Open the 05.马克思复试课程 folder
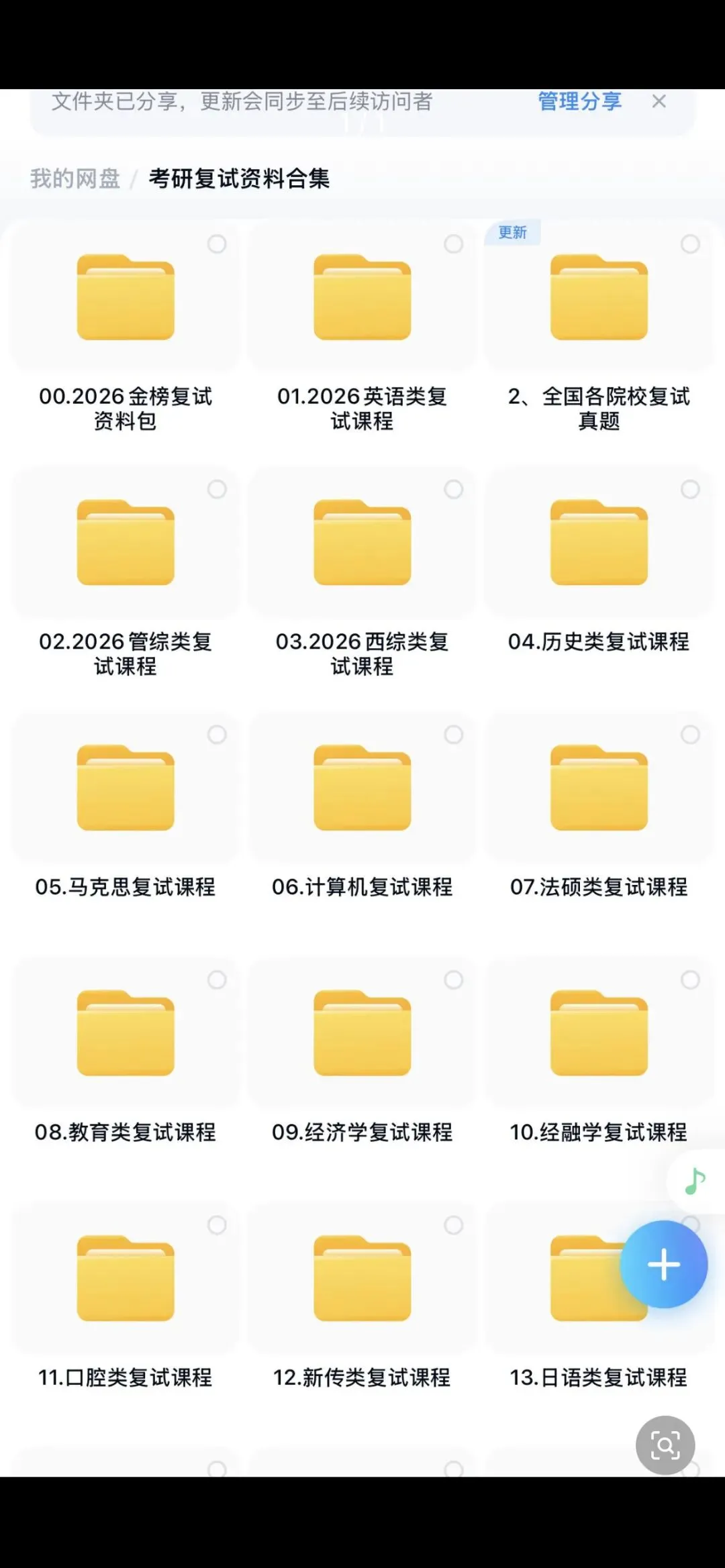 (126, 788)
